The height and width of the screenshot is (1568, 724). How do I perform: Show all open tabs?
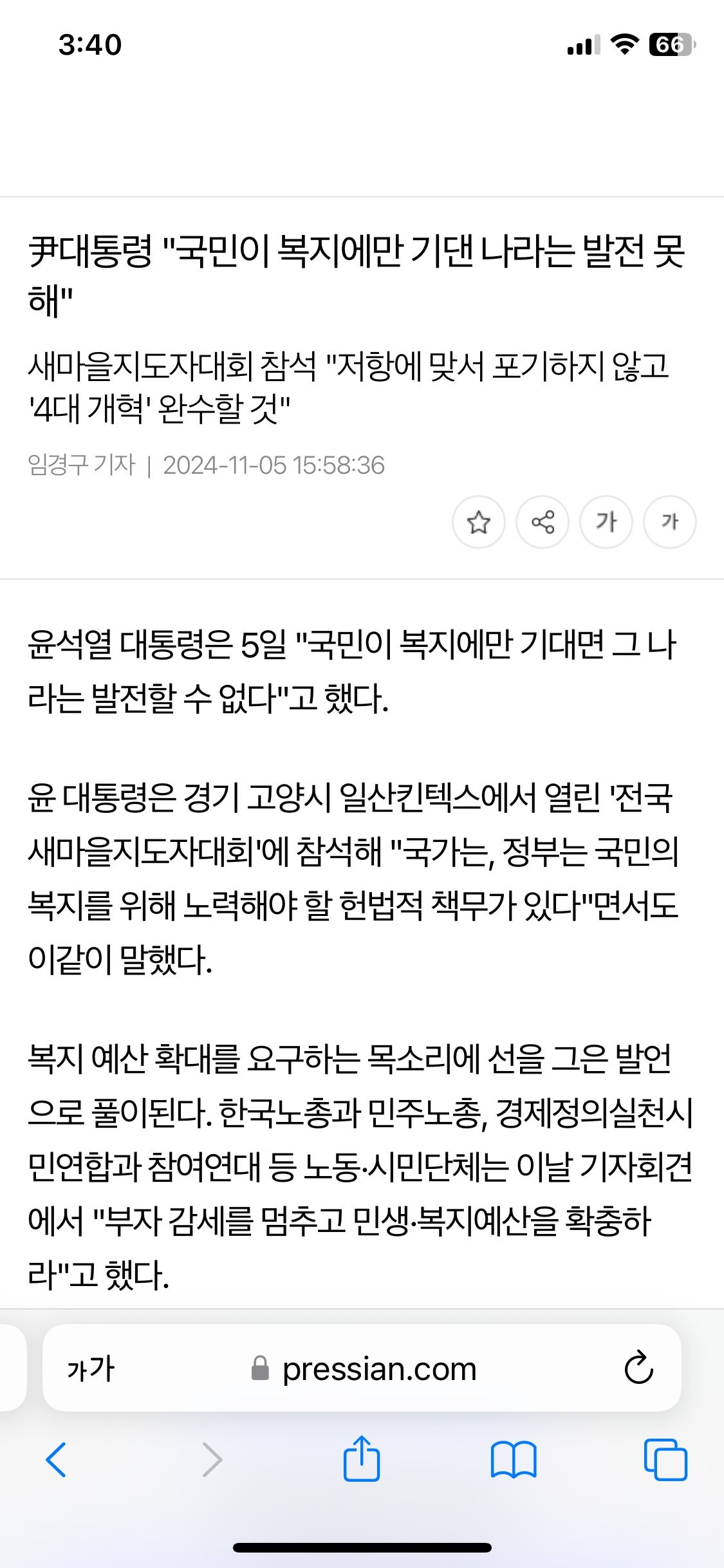click(x=665, y=1459)
